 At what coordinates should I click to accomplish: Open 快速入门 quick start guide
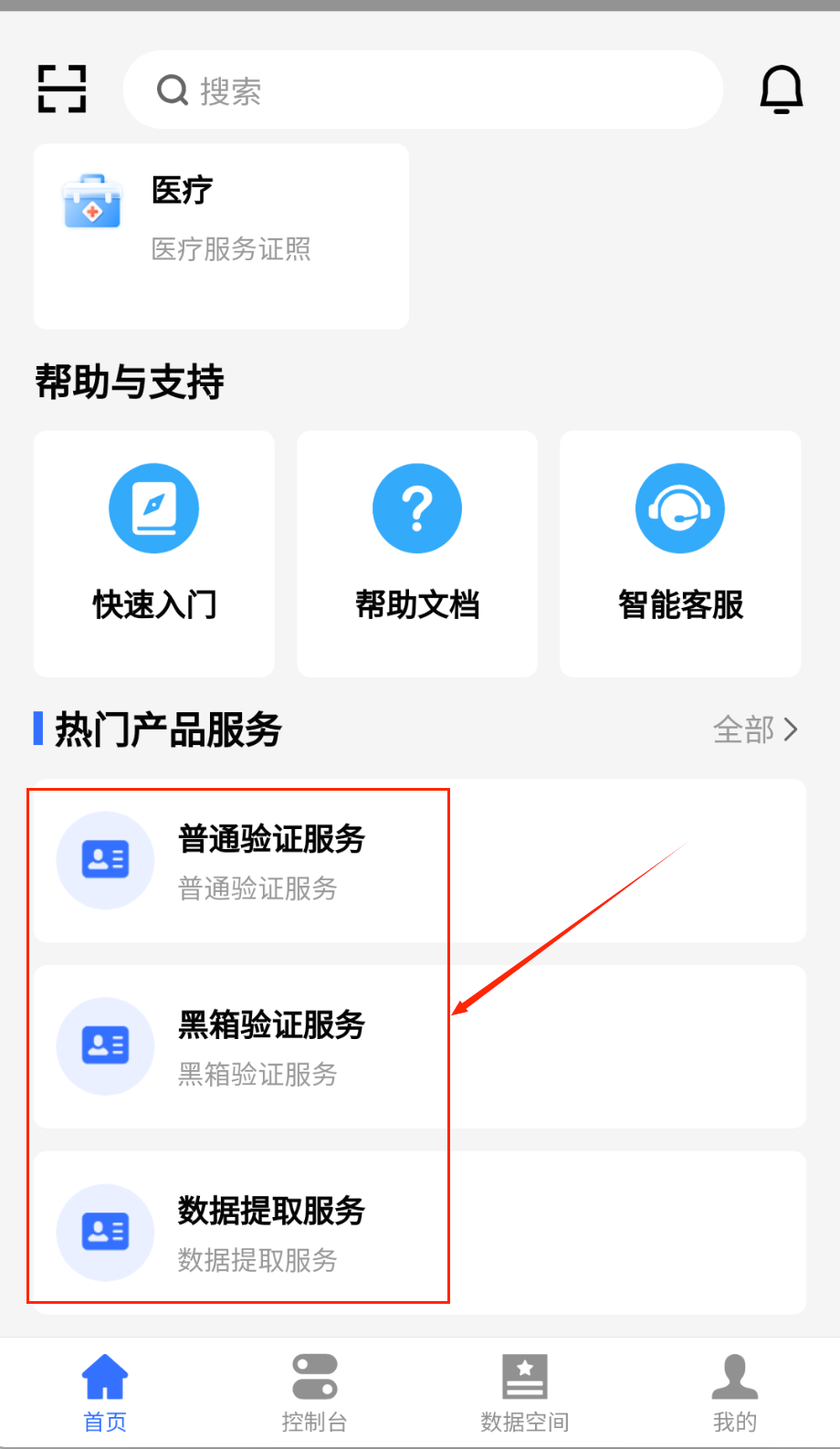[x=154, y=553]
